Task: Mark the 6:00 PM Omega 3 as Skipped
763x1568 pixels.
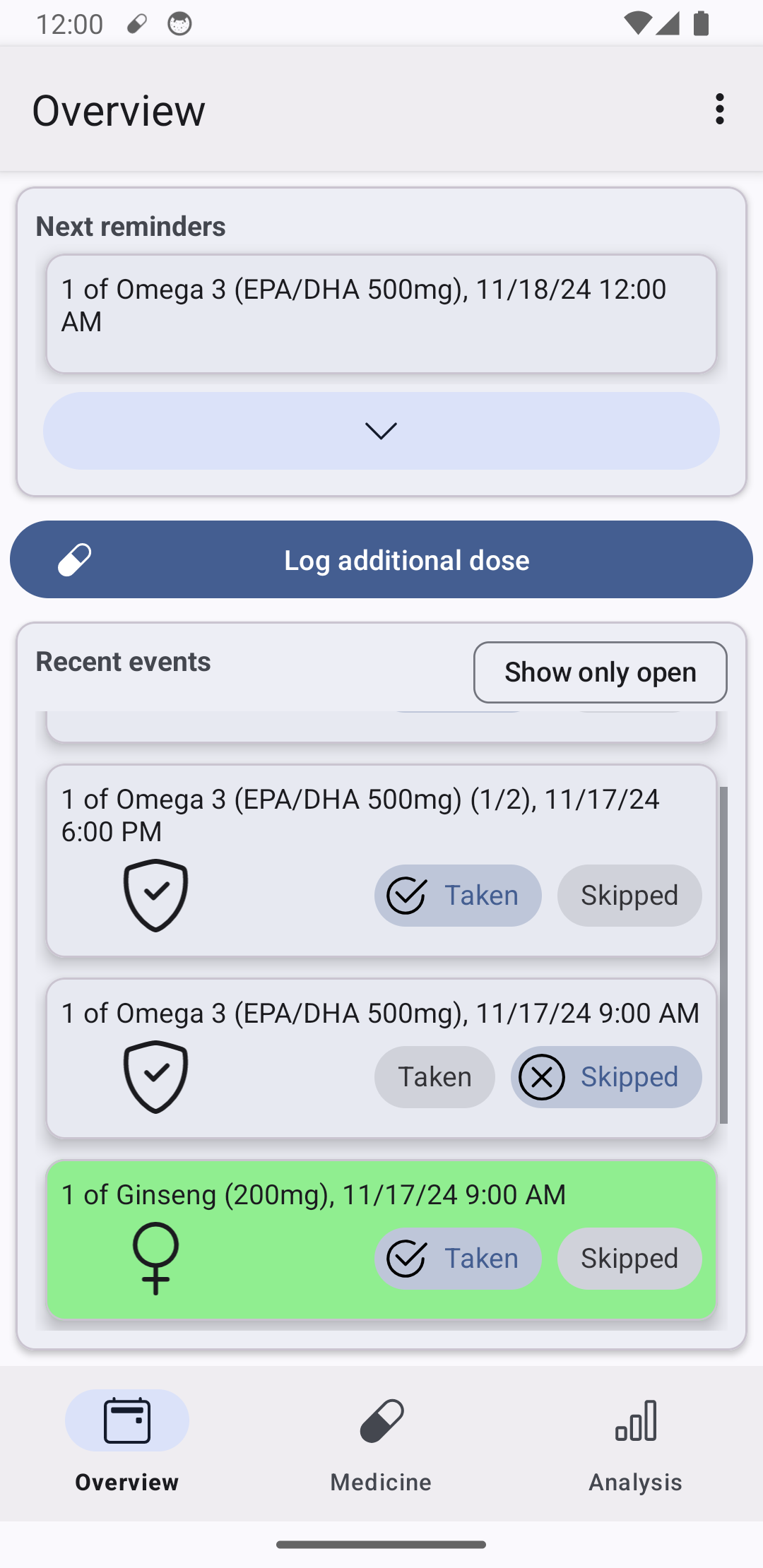Action: [629, 896]
